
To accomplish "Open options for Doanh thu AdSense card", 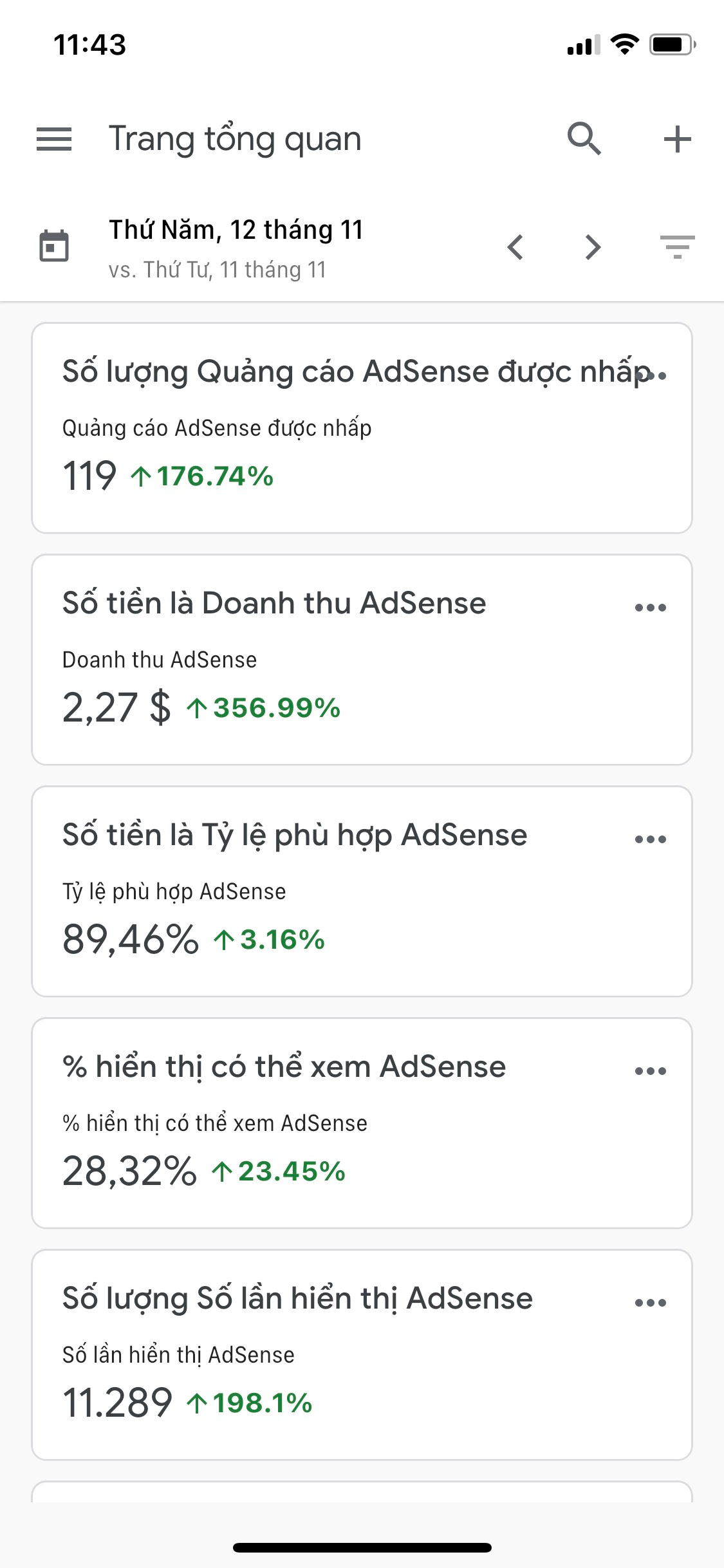I will pos(650,607).
